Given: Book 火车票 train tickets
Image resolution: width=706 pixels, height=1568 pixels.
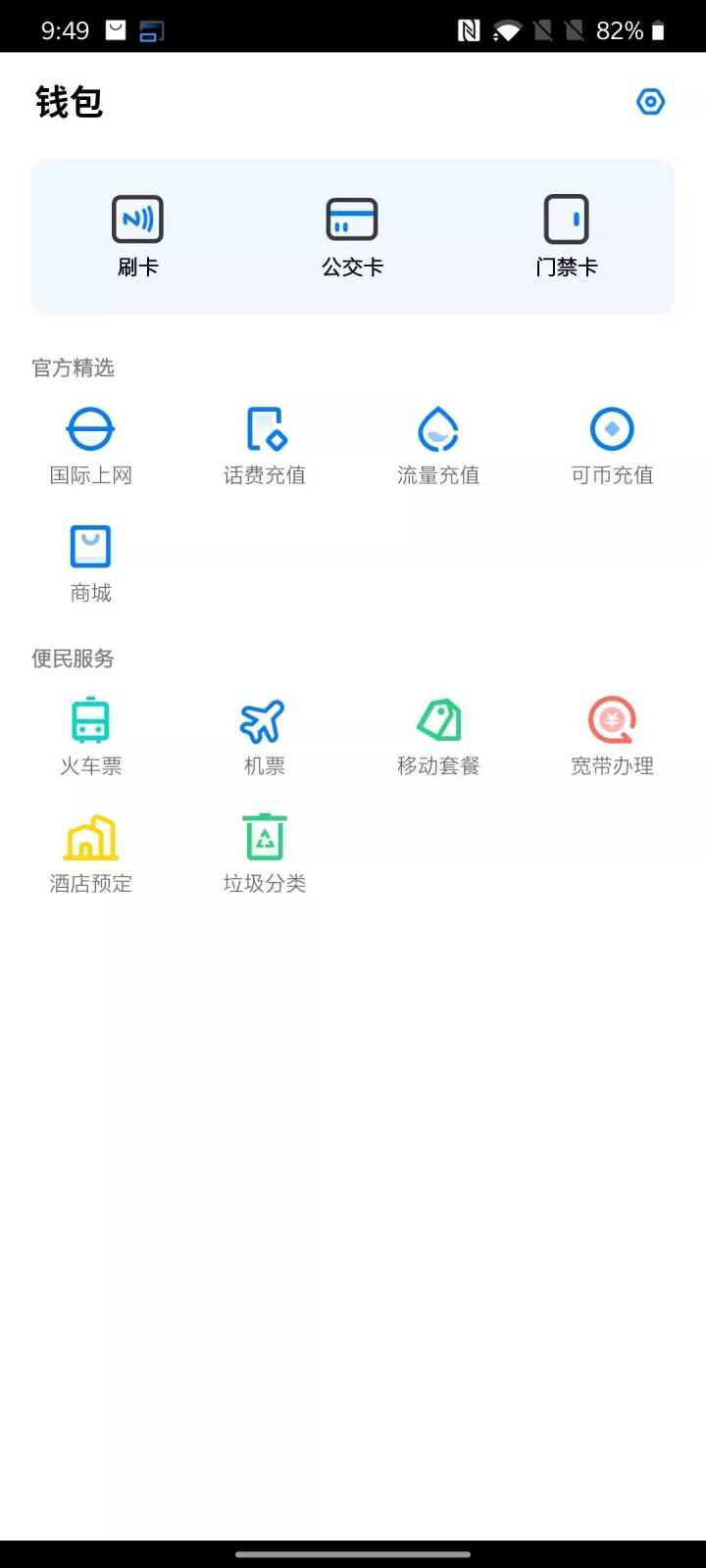Looking at the screenshot, I should 90,737.
